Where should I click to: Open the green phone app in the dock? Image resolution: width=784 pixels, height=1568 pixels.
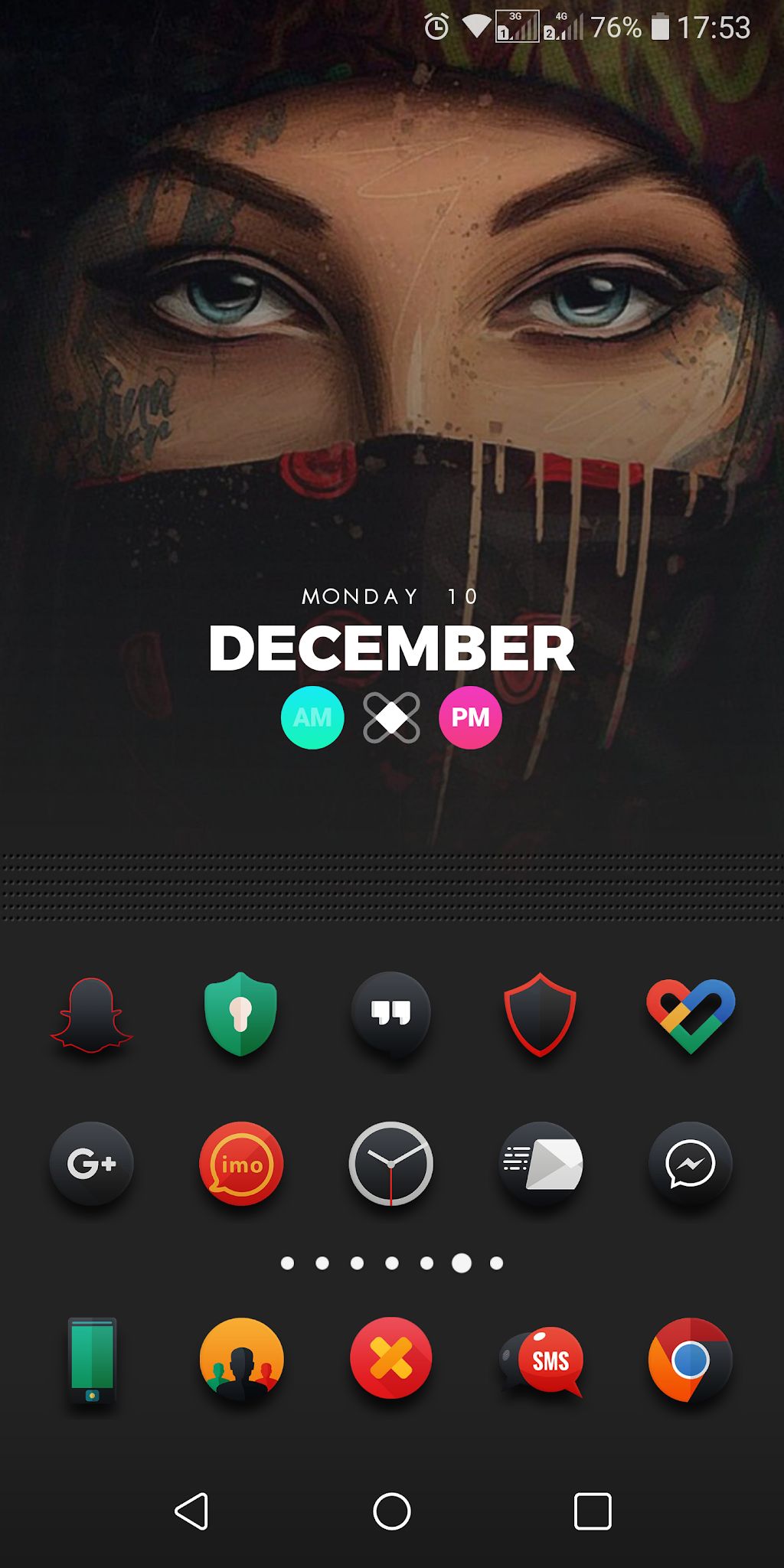coord(92,1361)
